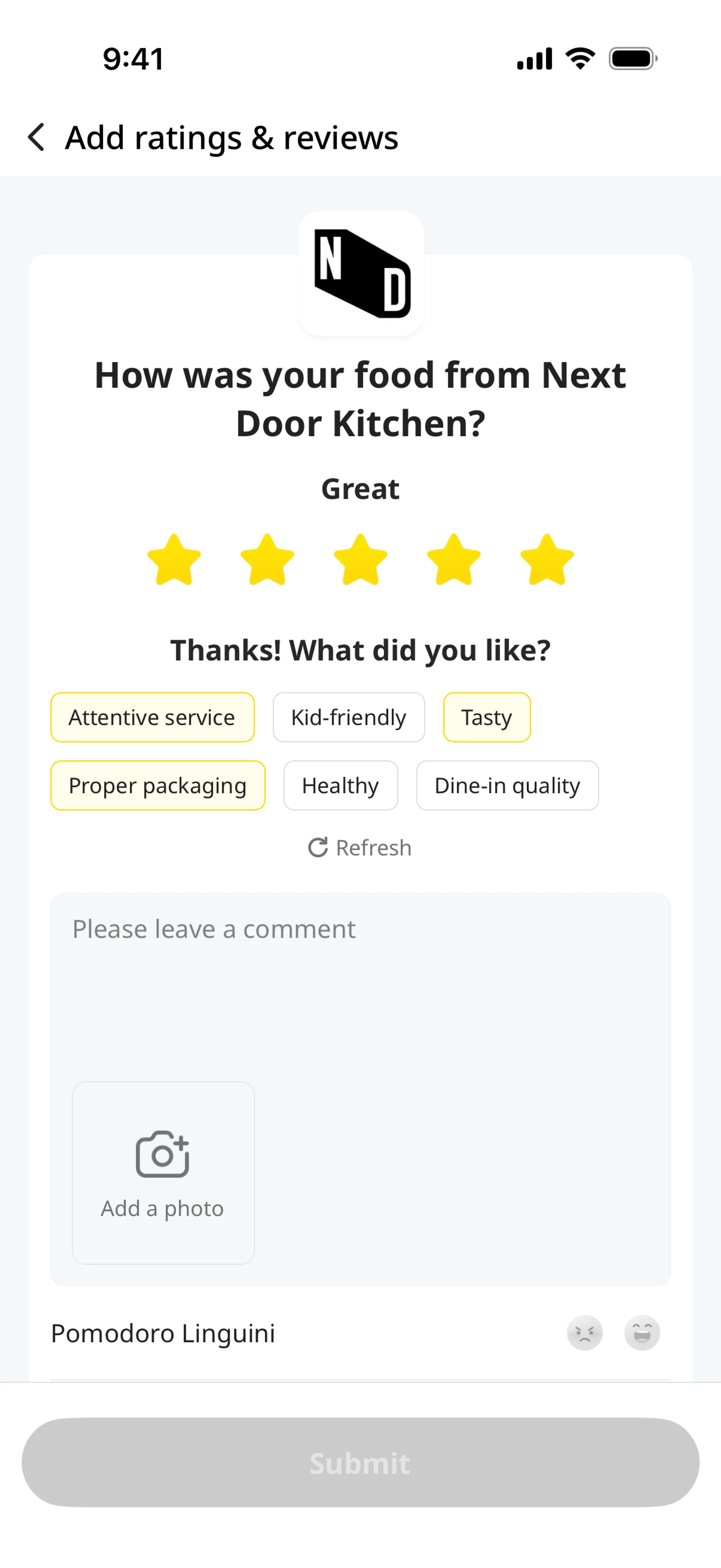Focus the comment text field
Screen dimensions: 721x1568
pyautogui.click(x=360, y=986)
